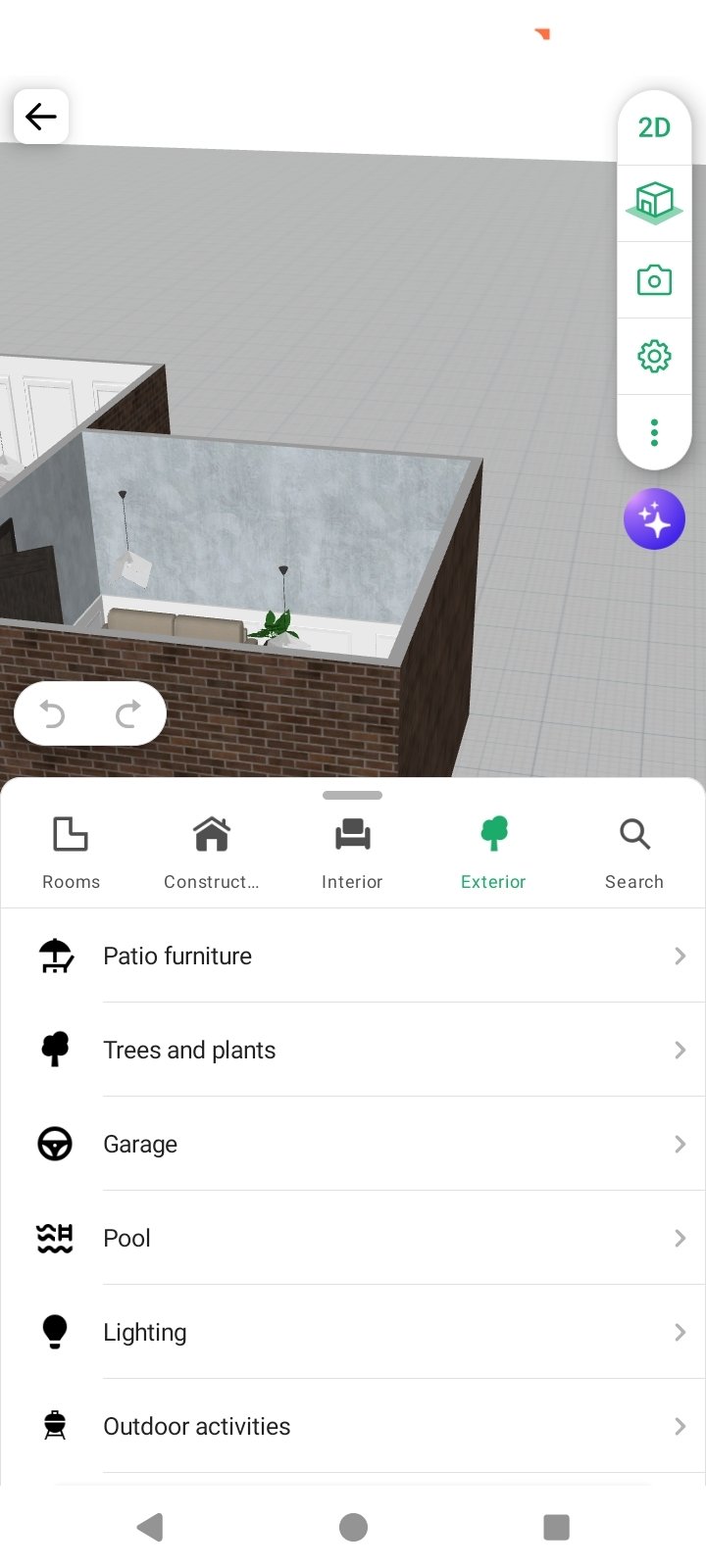Open Trees and plants category
This screenshot has height=1568, width=706.
[353, 1050]
